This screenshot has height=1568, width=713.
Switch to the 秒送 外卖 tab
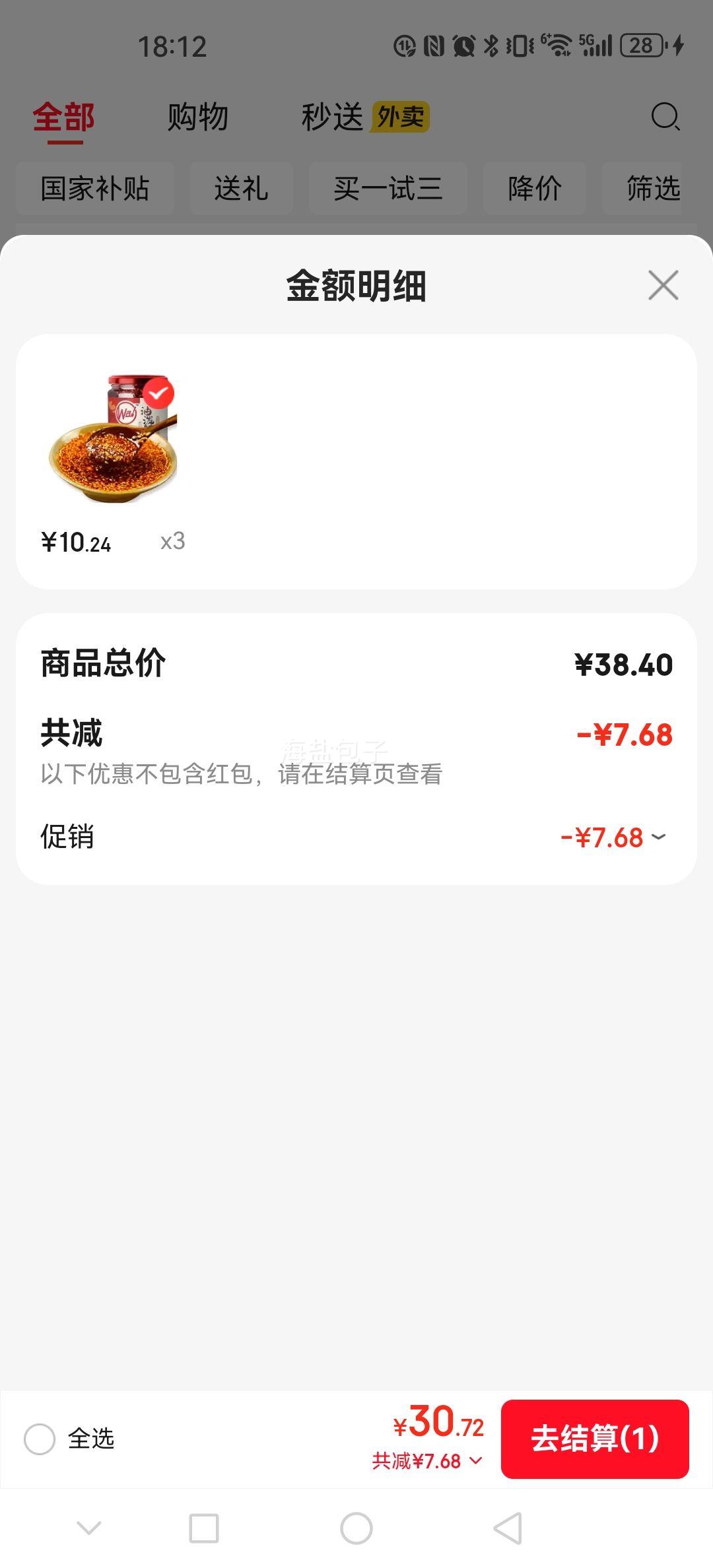tap(364, 117)
